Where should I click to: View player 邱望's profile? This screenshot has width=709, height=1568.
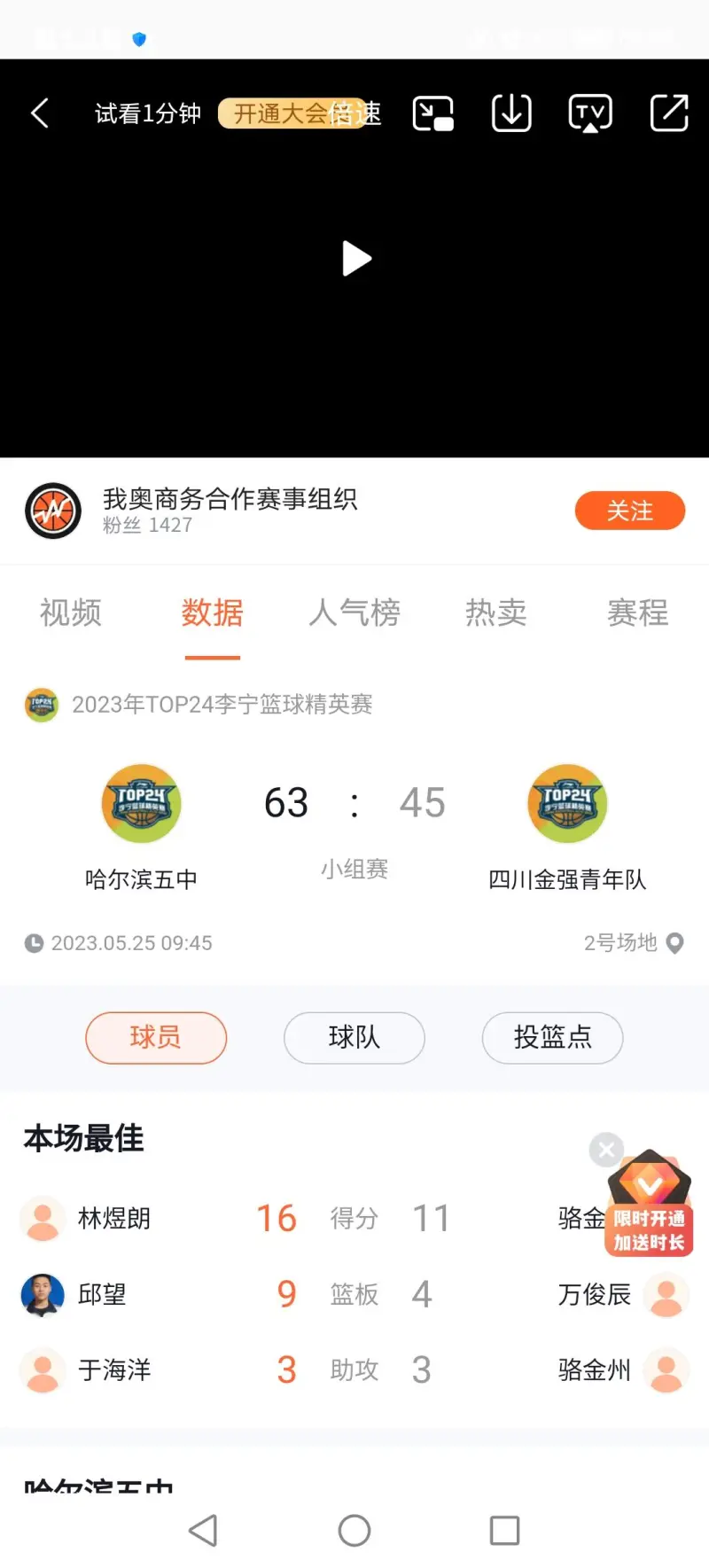tap(102, 1294)
